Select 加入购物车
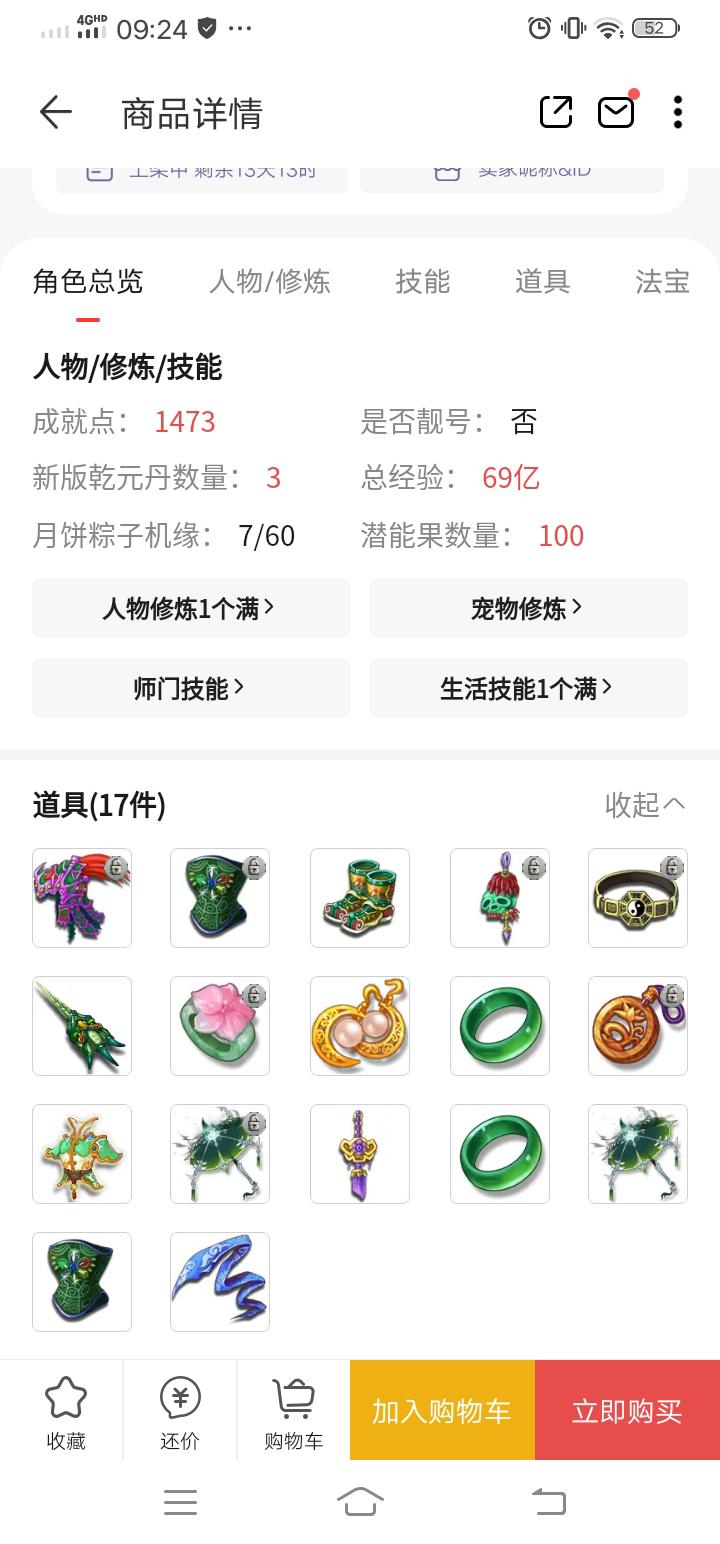The height and width of the screenshot is (1544, 720). pyautogui.click(x=442, y=1410)
